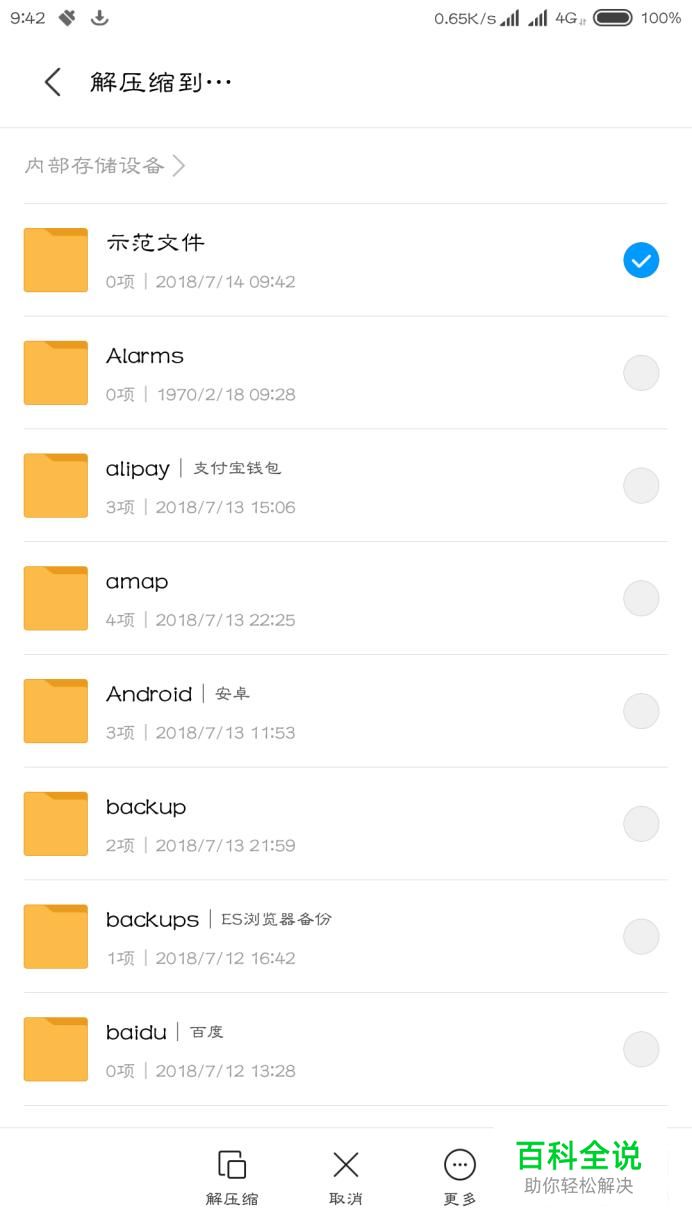Select the backup folder checkbox
The image size is (692, 1230).
(641, 824)
